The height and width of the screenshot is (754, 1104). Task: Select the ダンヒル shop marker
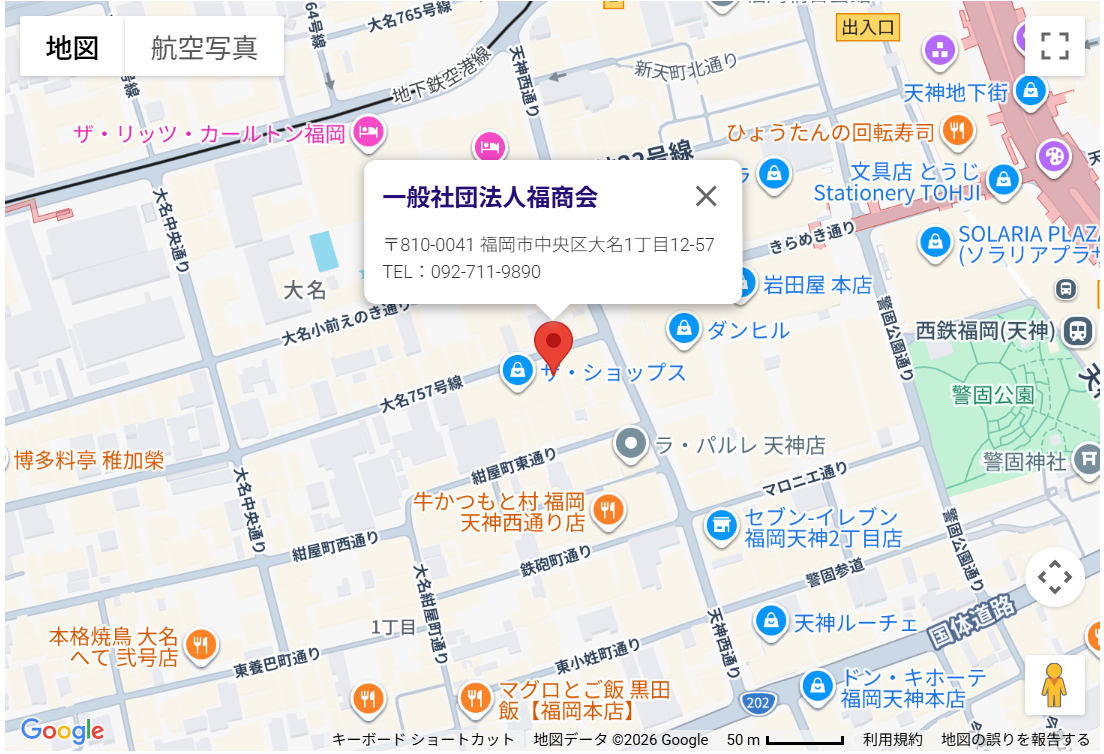683,328
